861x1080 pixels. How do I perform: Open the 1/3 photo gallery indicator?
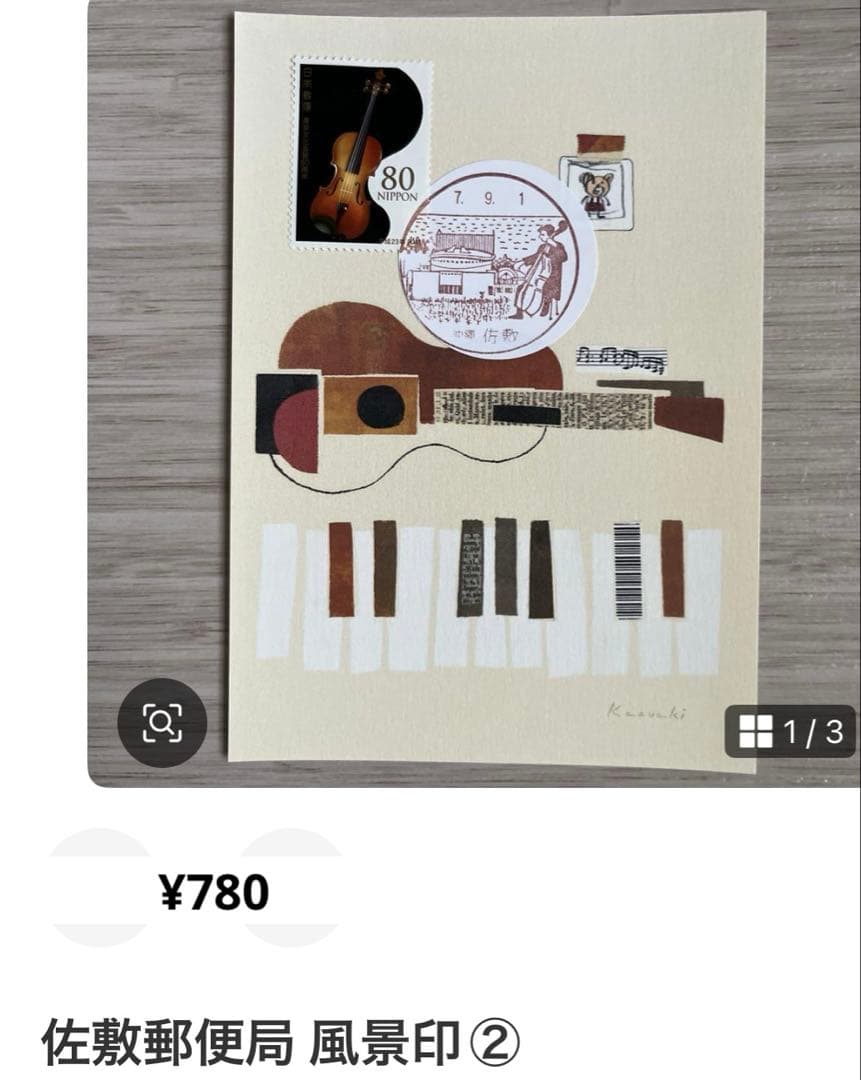(790, 732)
